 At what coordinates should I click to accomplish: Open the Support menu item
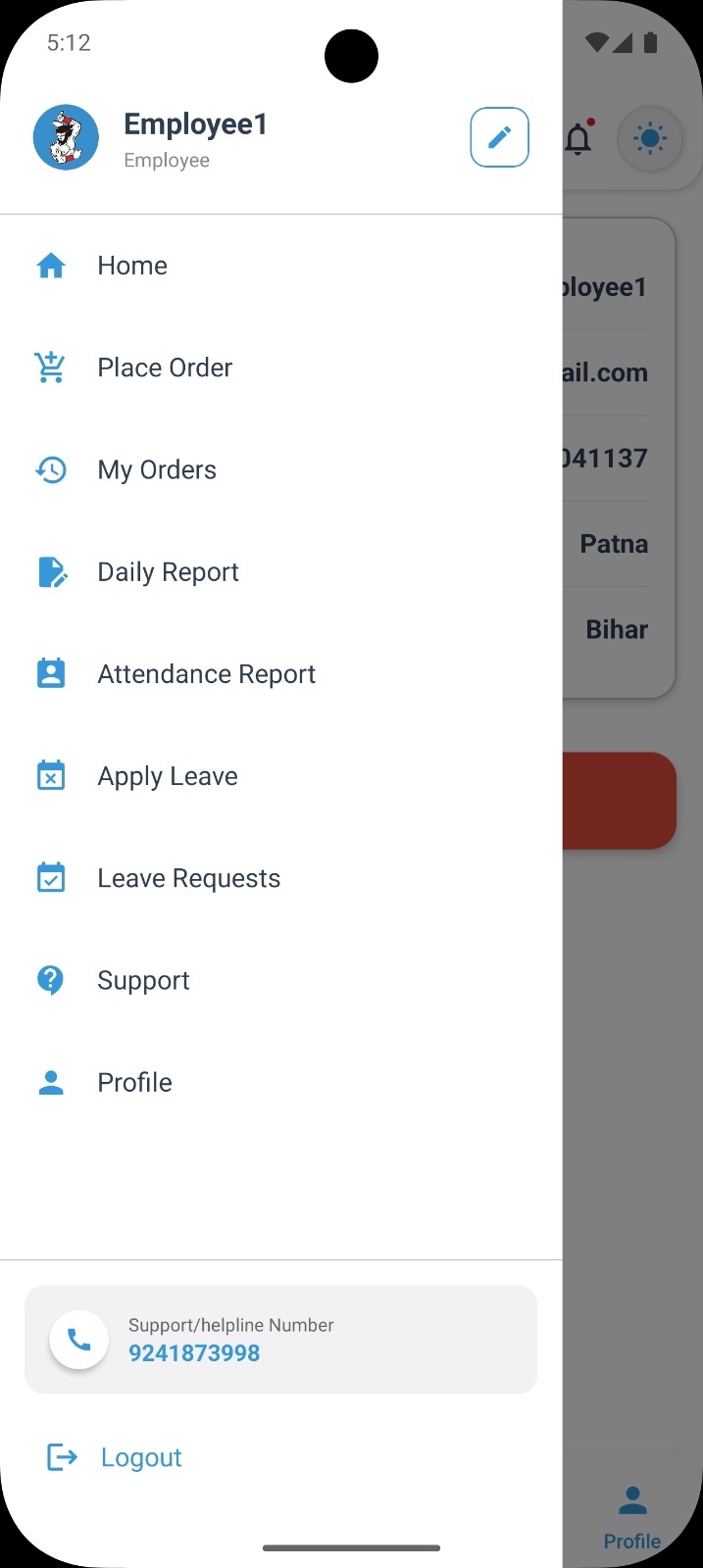coord(280,980)
